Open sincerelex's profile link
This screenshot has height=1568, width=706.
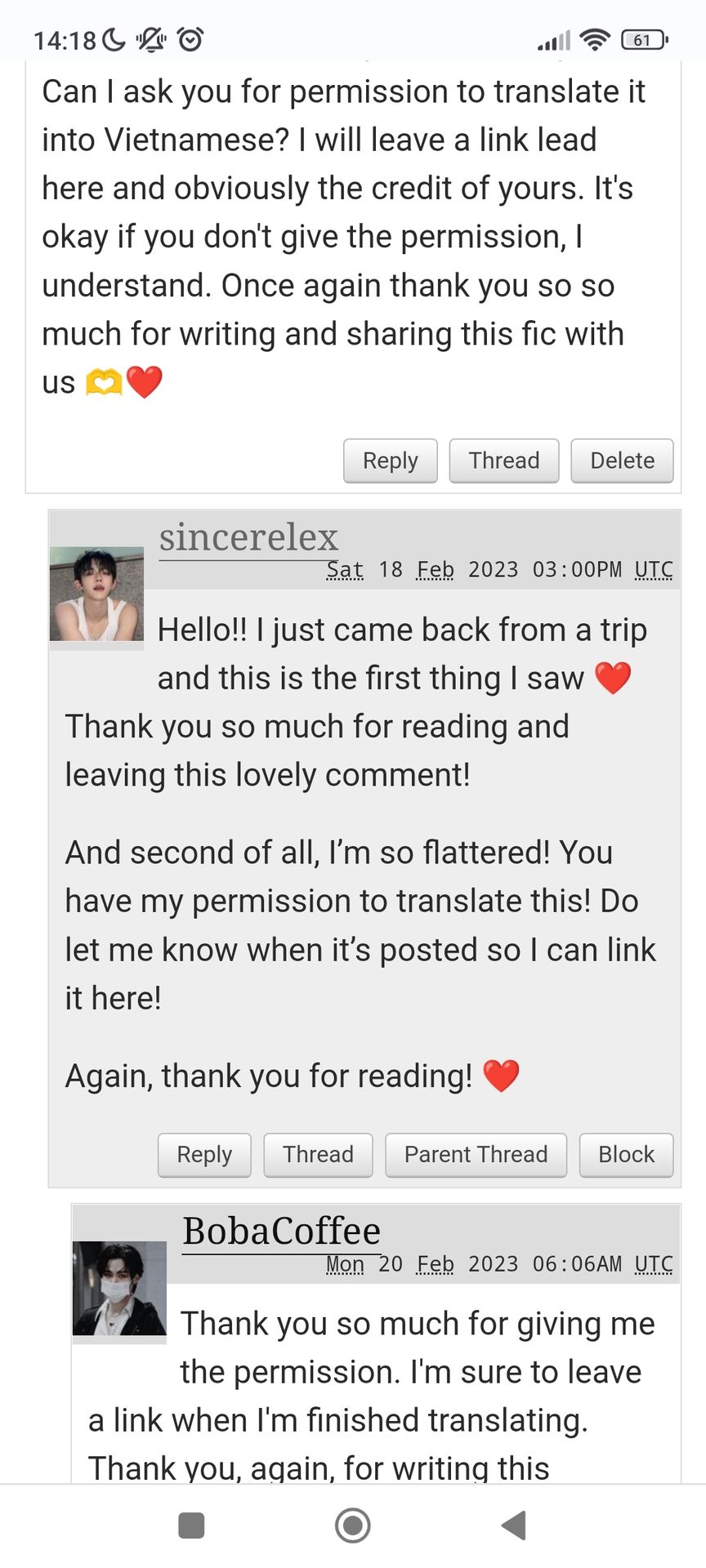click(248, 537)
